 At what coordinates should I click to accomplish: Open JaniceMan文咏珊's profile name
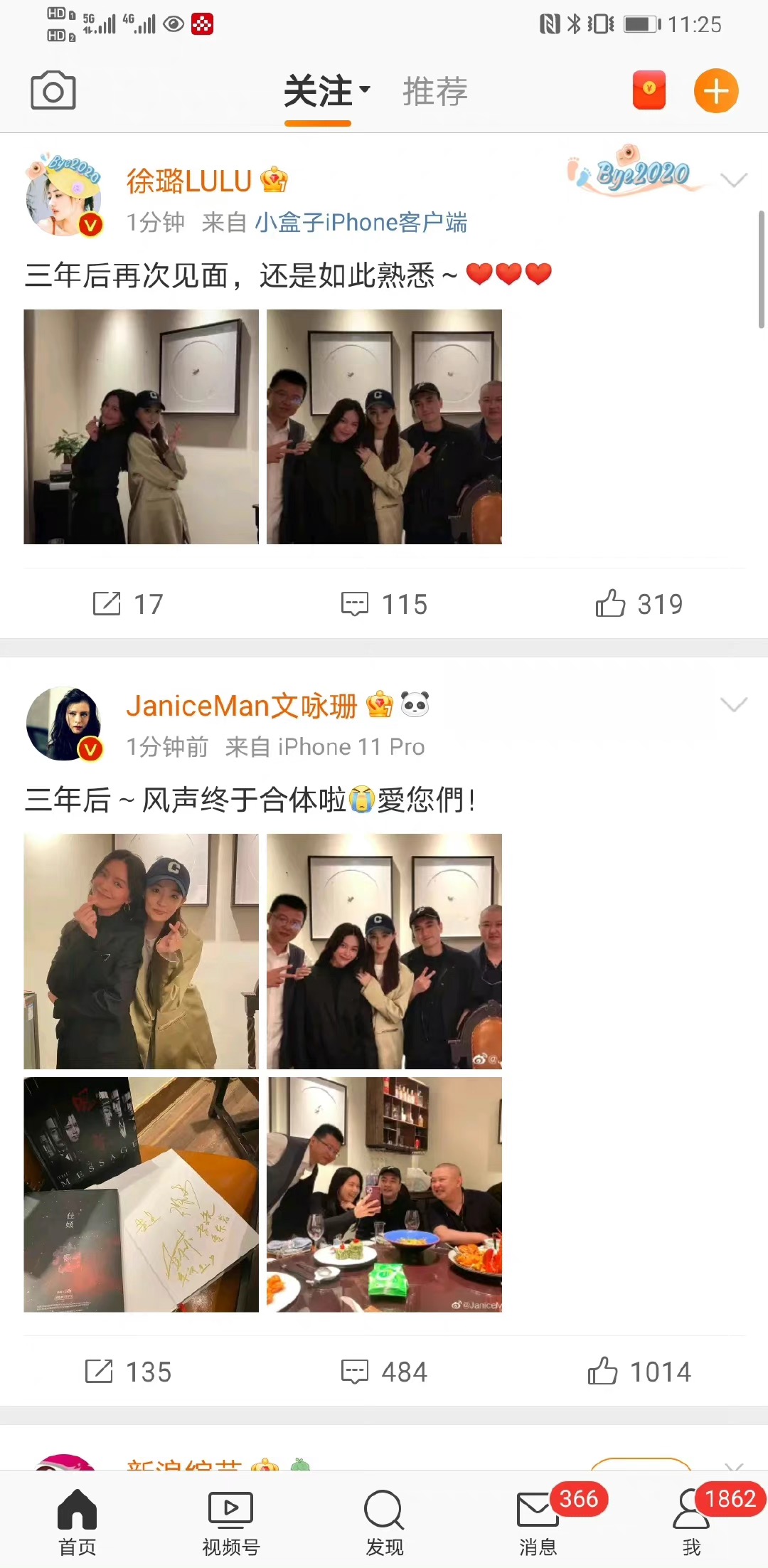click(241, 706)
